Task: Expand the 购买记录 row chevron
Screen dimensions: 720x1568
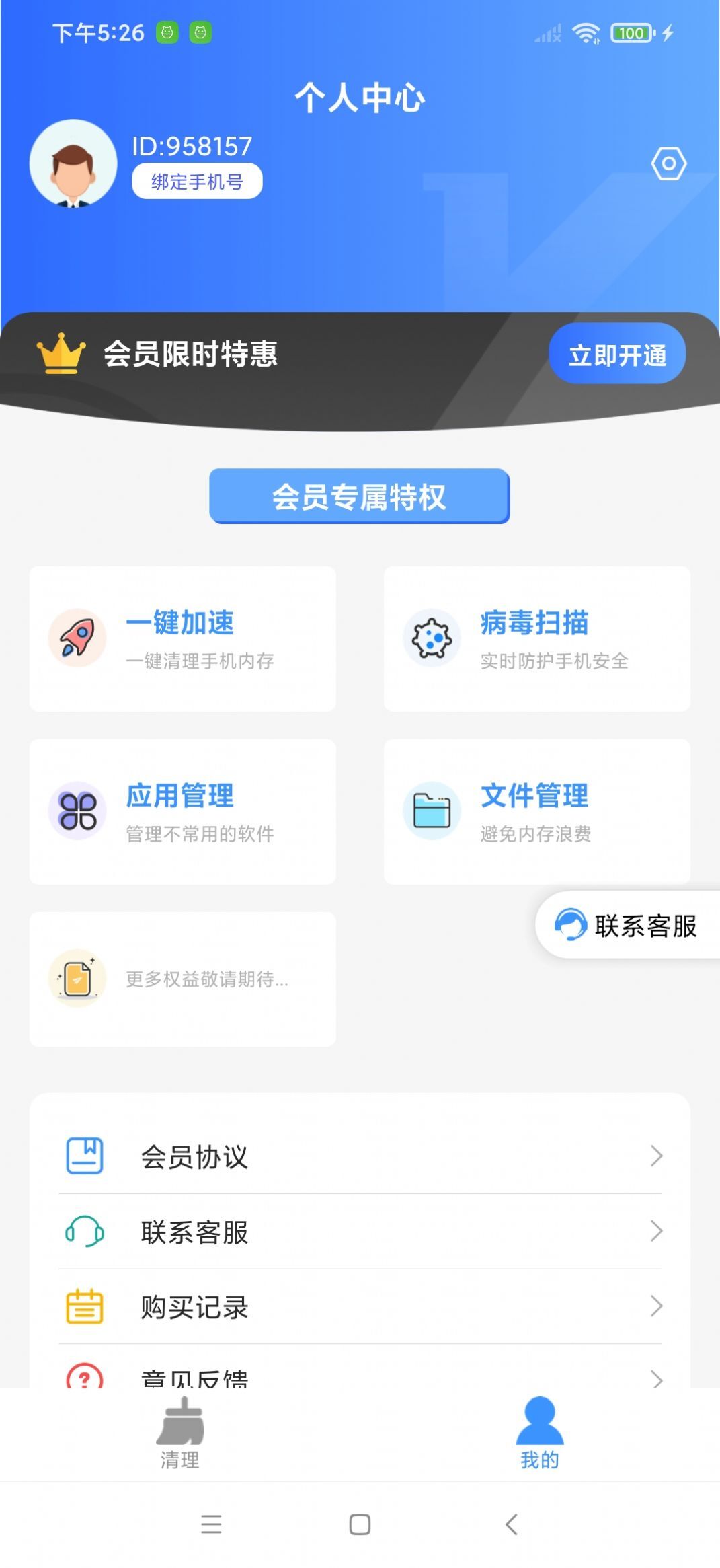Action: [655, 1306]
